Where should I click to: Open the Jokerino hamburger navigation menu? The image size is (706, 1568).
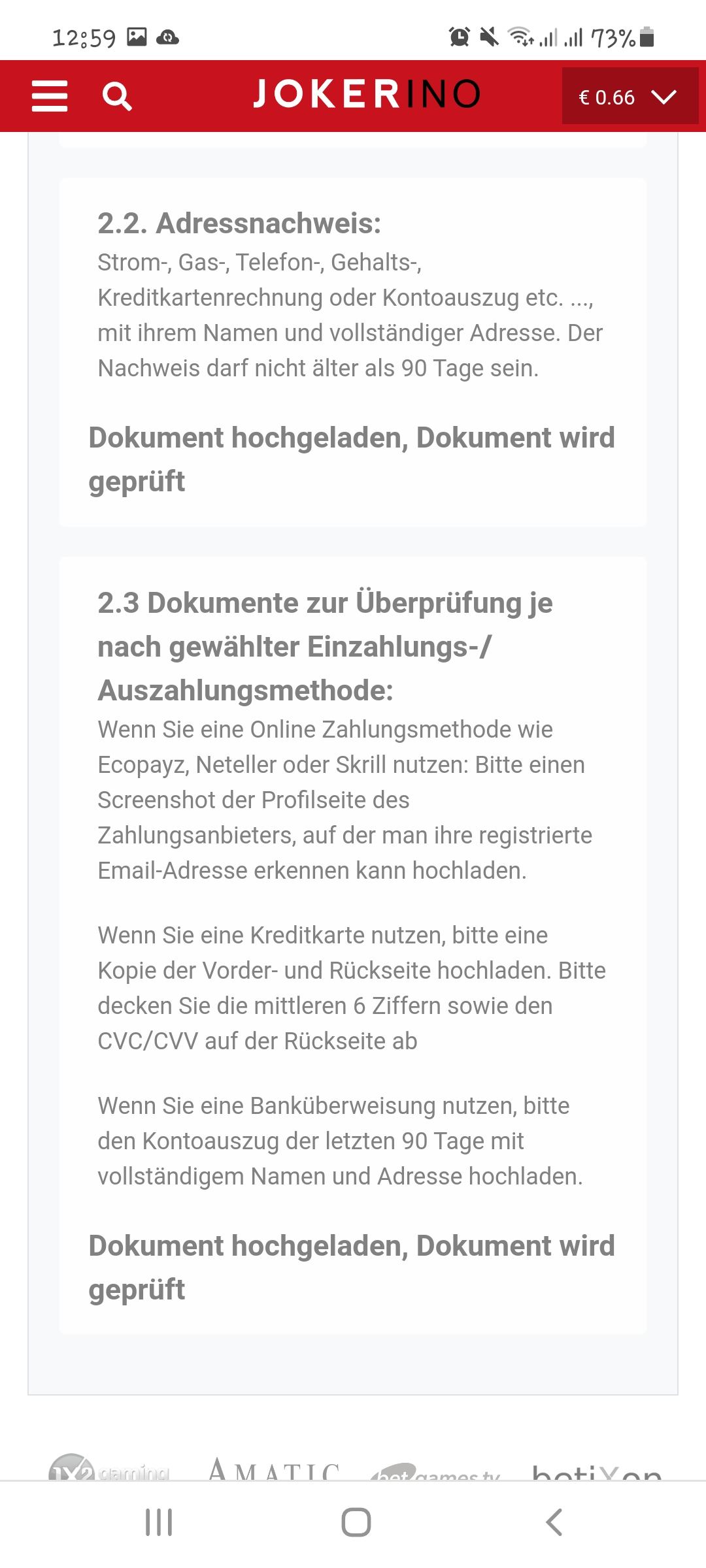click(x=49, y=97)
